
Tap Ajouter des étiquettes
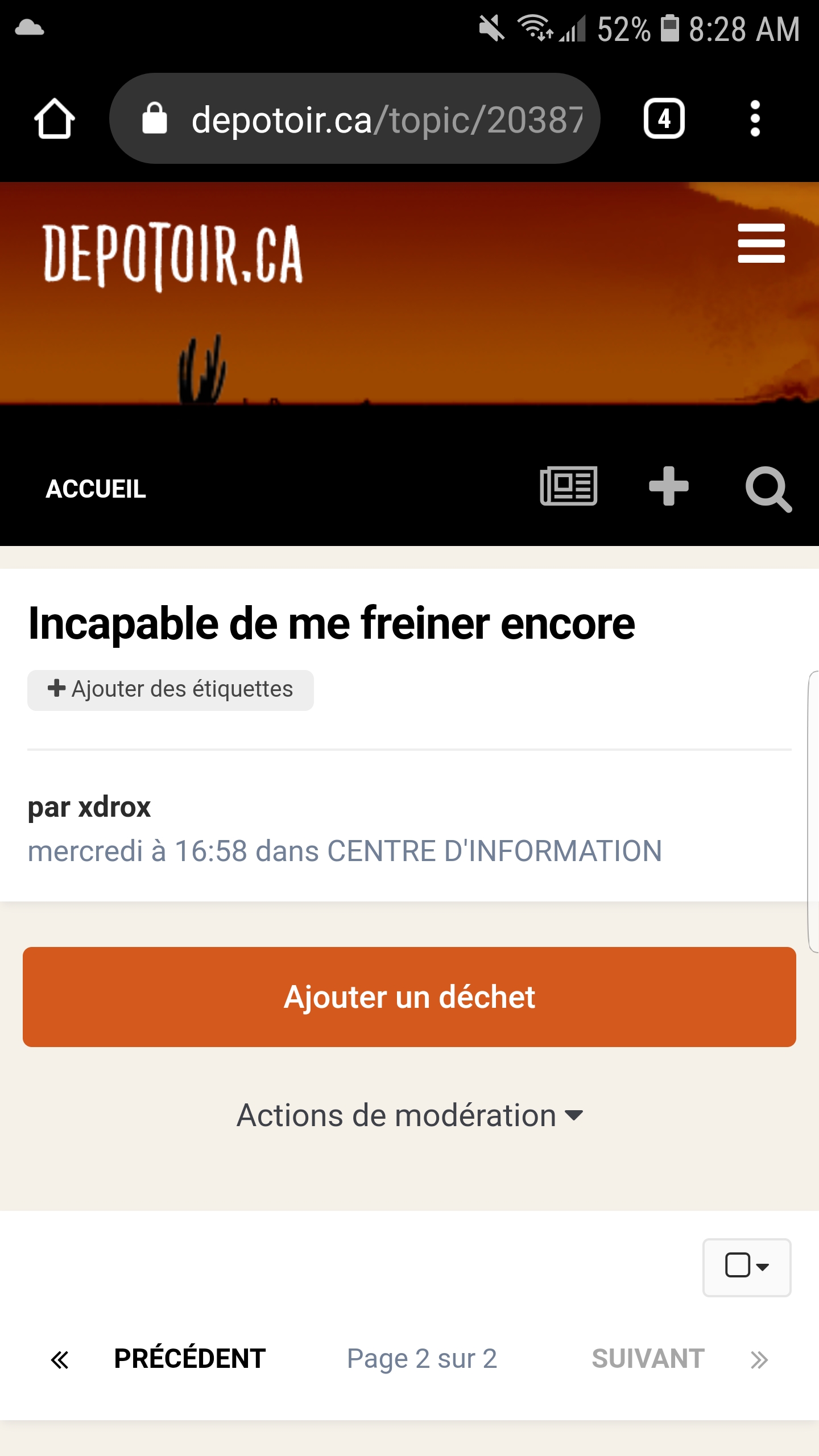[171, 690]
